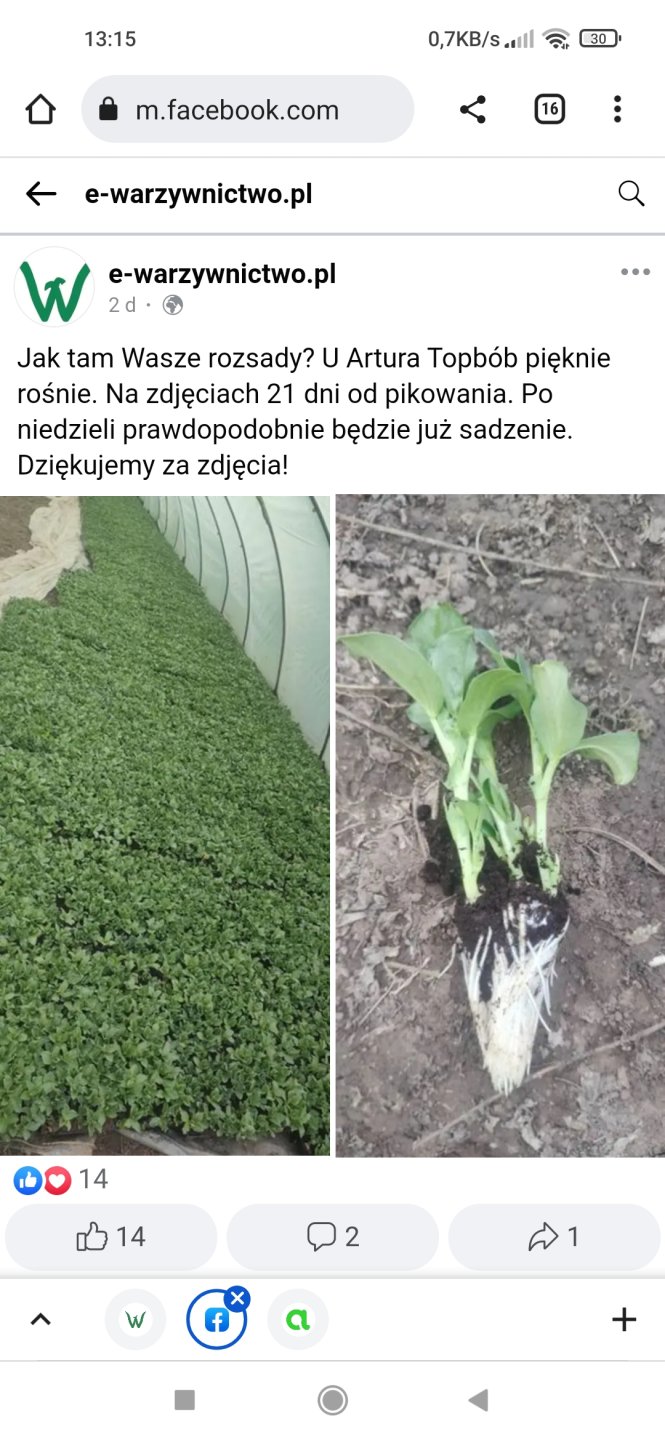Open e-warzywnictwo.pl profile picture
Image resolution: width=665 pixels, height=1440 pixels.
(x=54, y=288)
